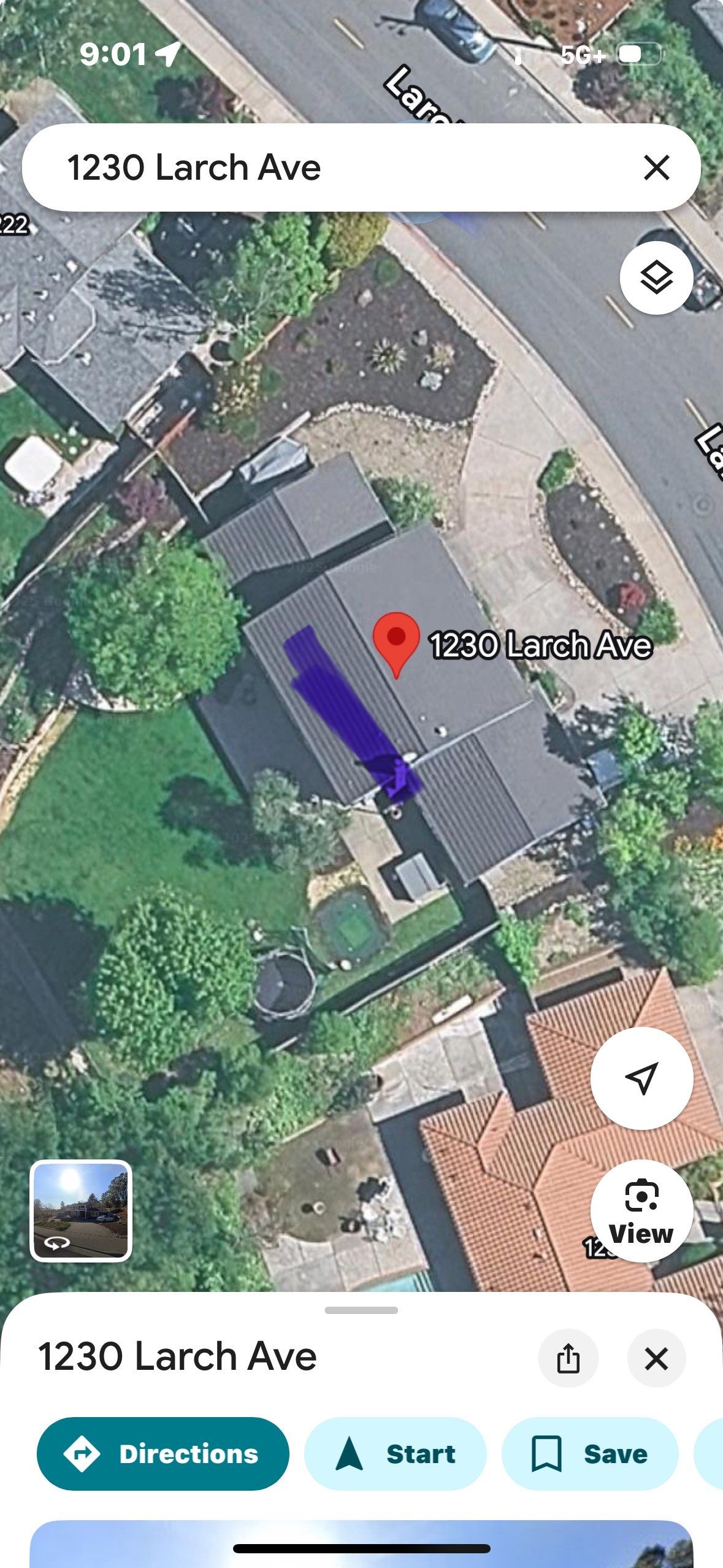Open the Lens View camera button
The height and width of the screenshot is (1568, 723).
click(x=641, y=1210)
